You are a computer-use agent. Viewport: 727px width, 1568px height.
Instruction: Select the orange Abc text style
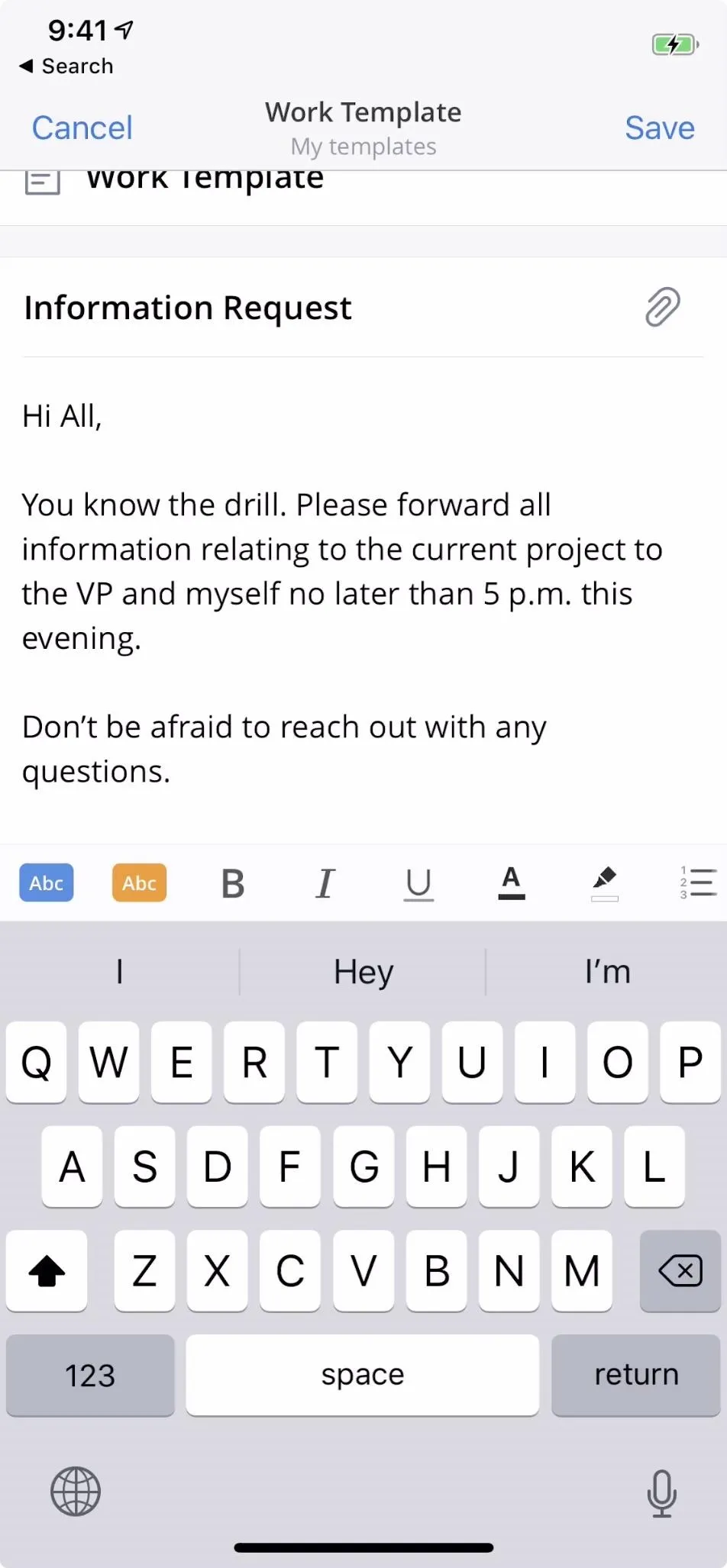(139, 882)
